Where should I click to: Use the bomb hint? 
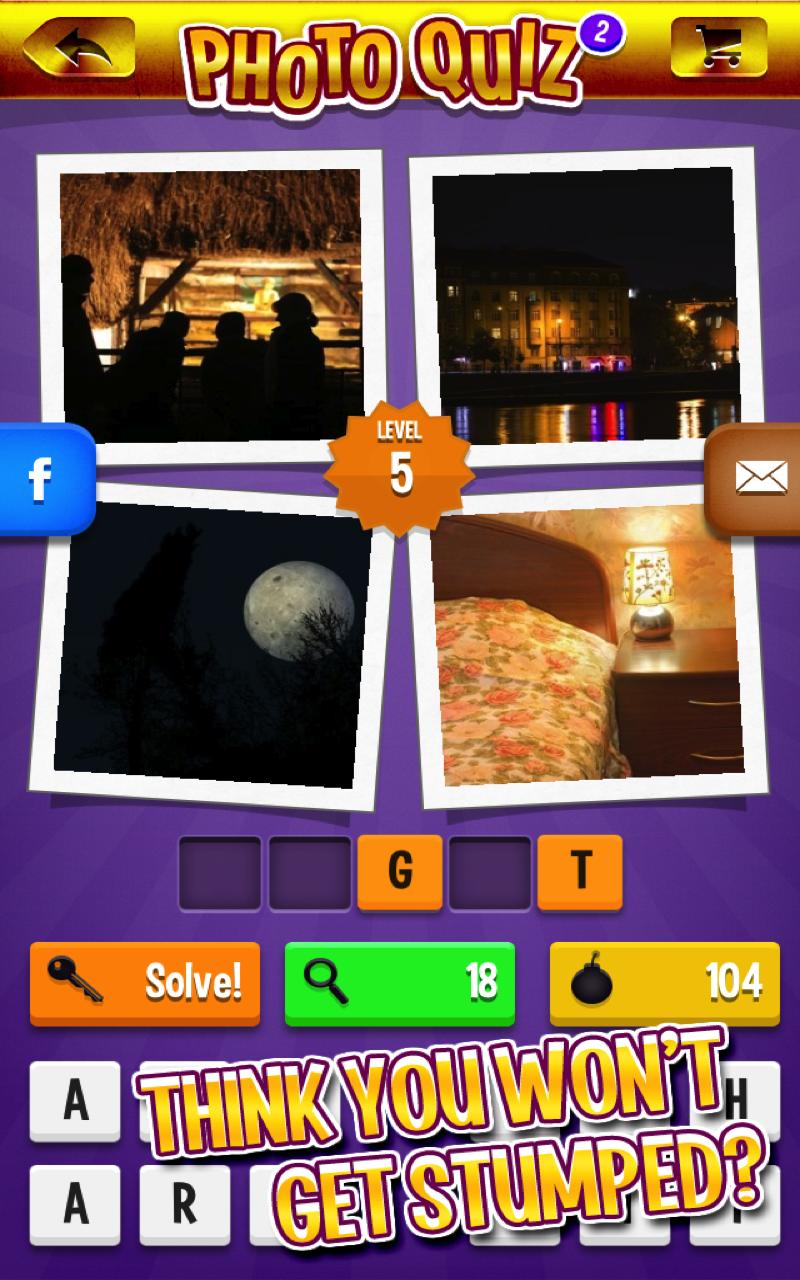(x=593, y=981)
